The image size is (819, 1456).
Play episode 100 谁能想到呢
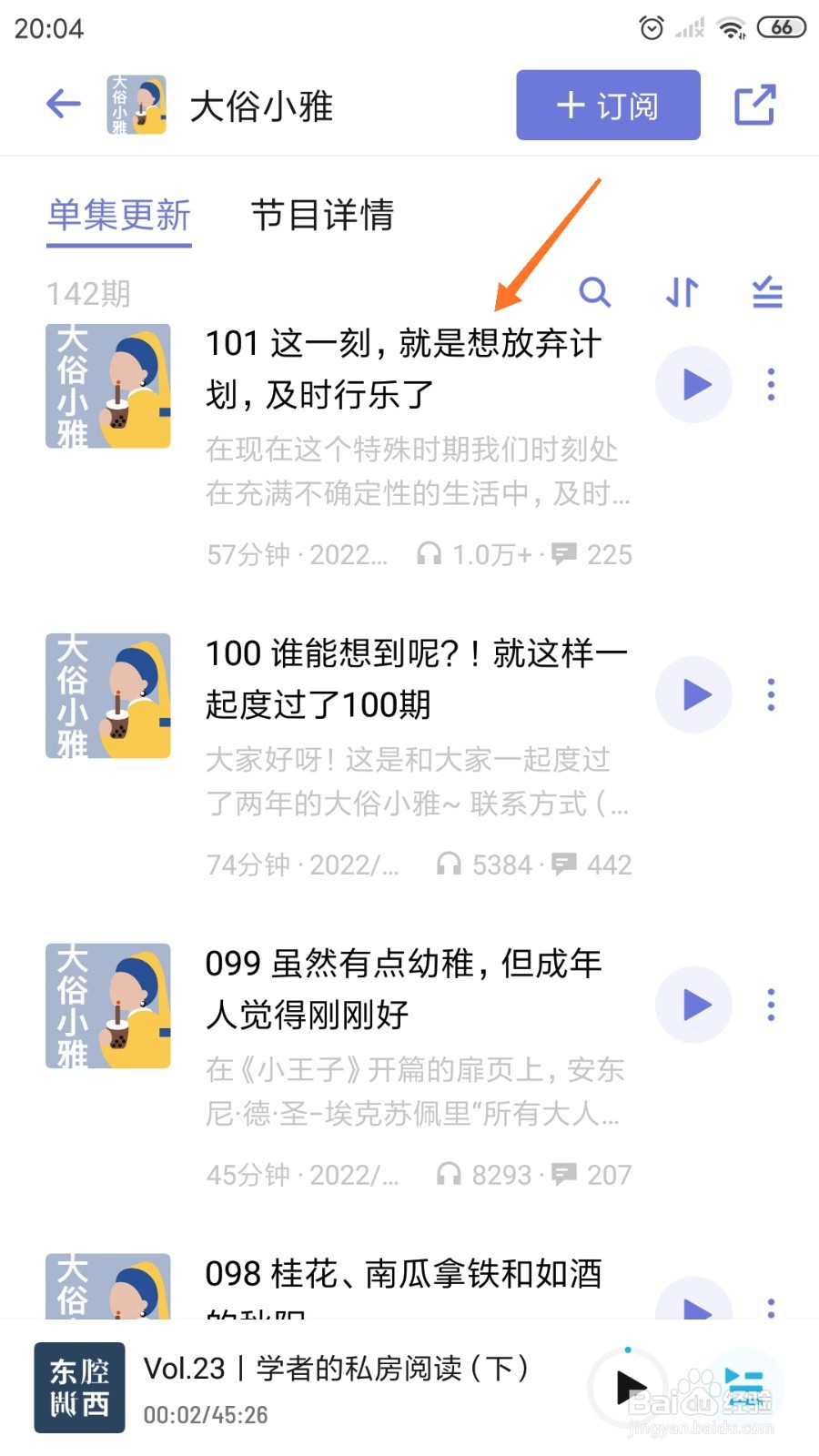point(694,695)
